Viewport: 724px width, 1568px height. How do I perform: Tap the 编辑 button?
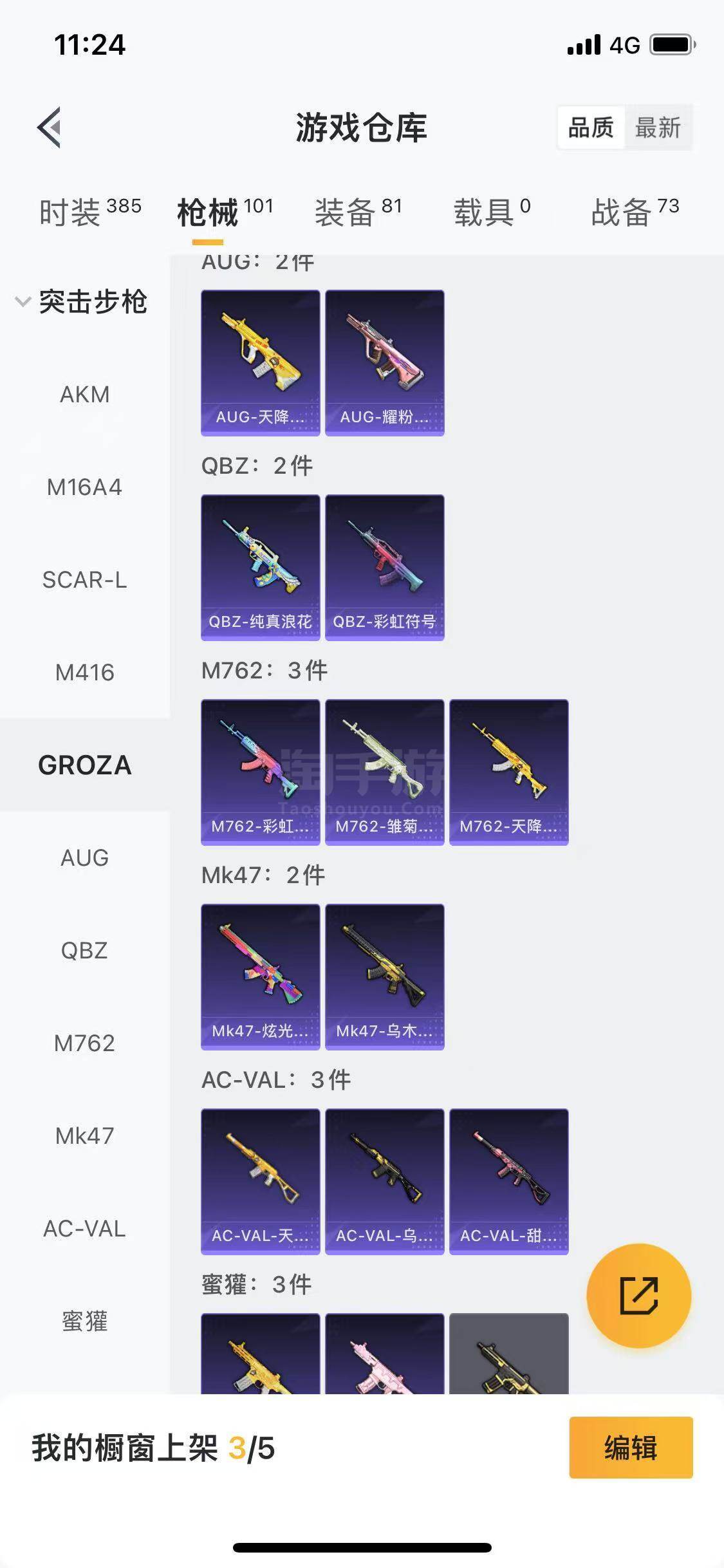(631, 1448)
